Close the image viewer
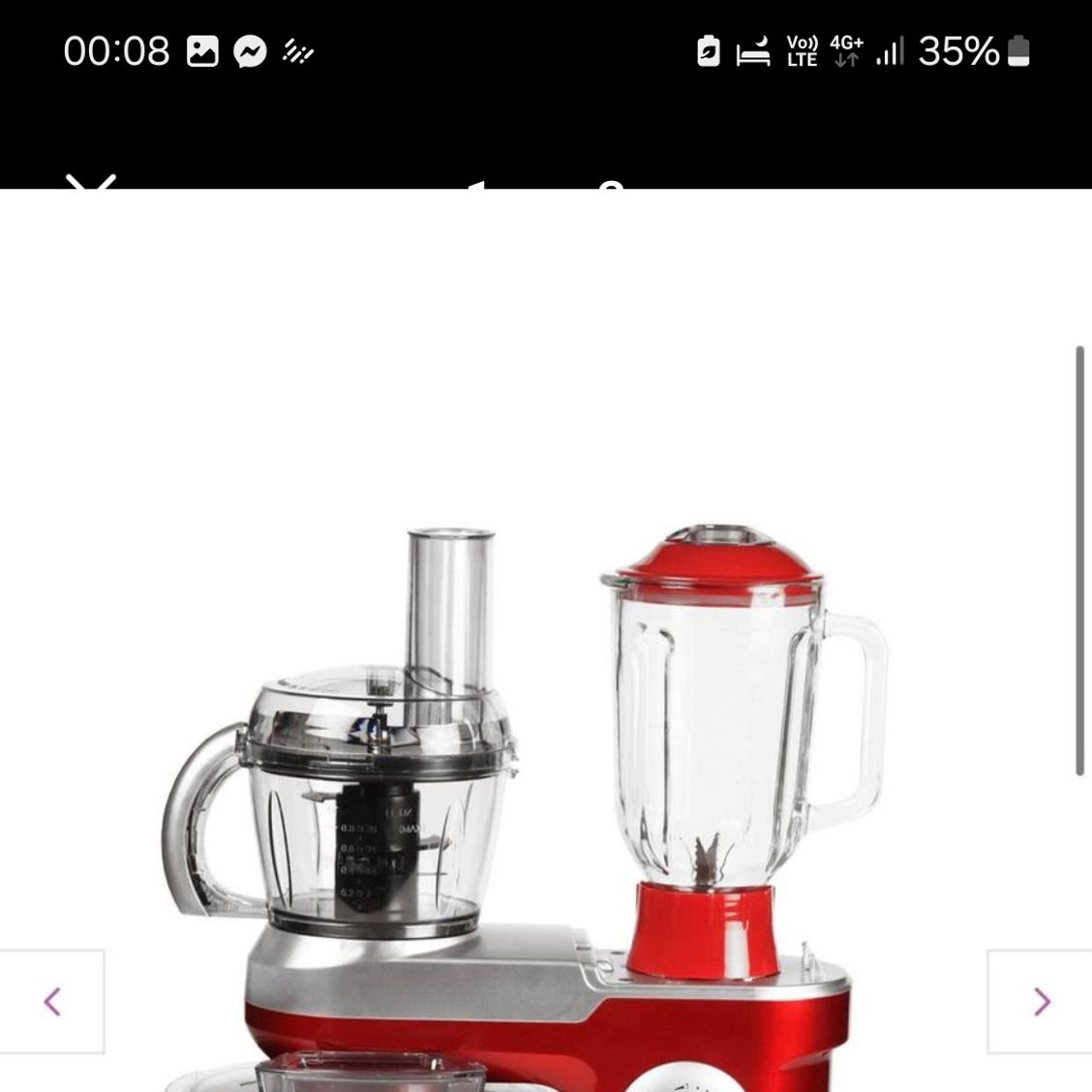 [90, 182]
